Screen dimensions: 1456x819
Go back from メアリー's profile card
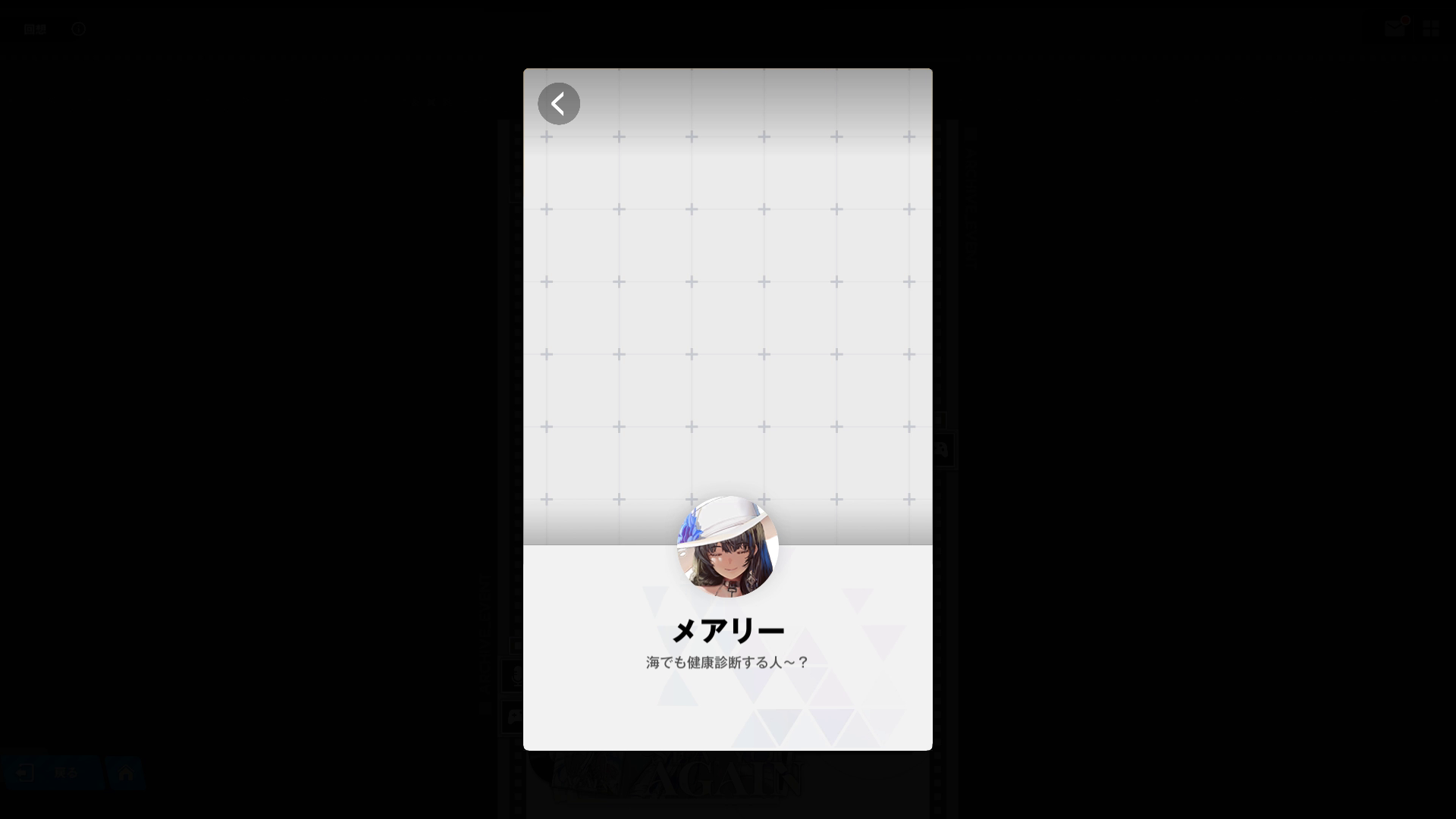point(559,104)
